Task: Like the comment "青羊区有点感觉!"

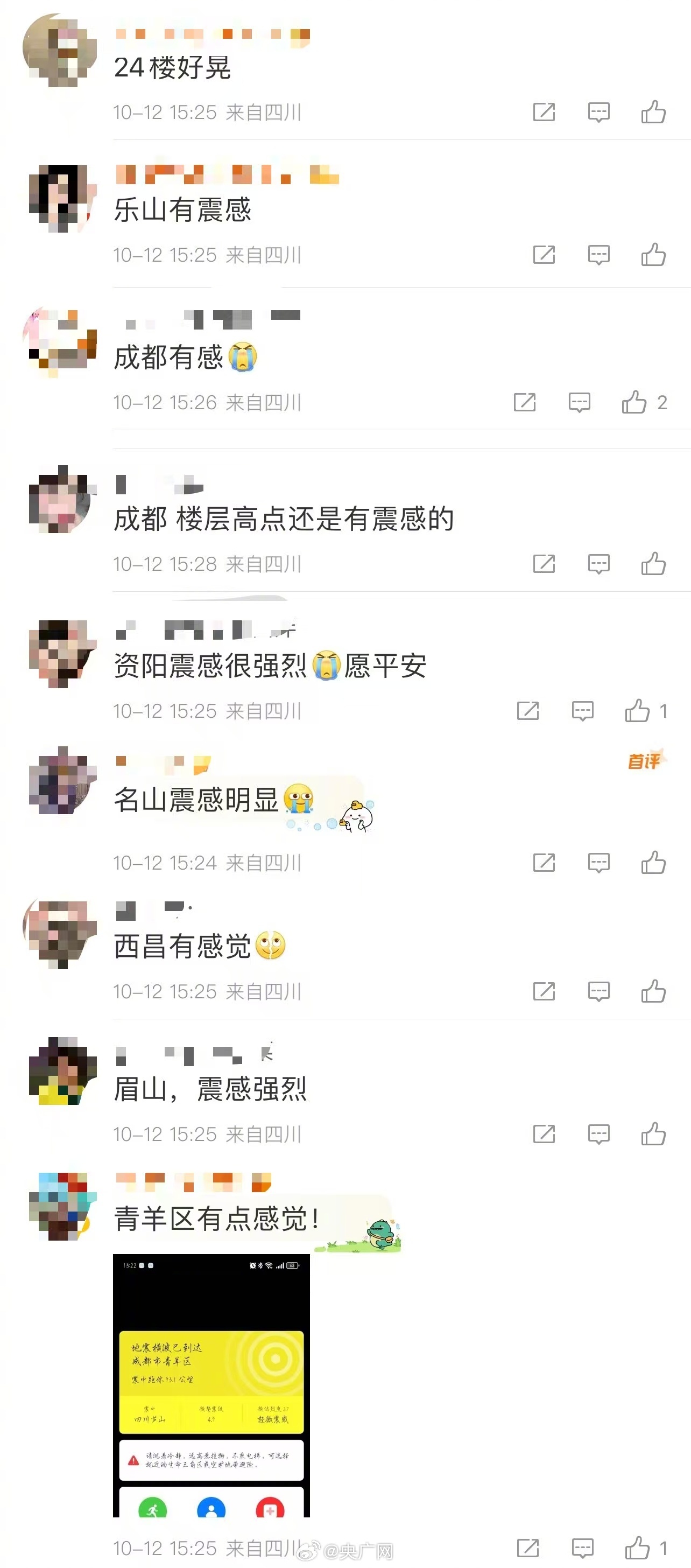Action: tap(638, 1548)
